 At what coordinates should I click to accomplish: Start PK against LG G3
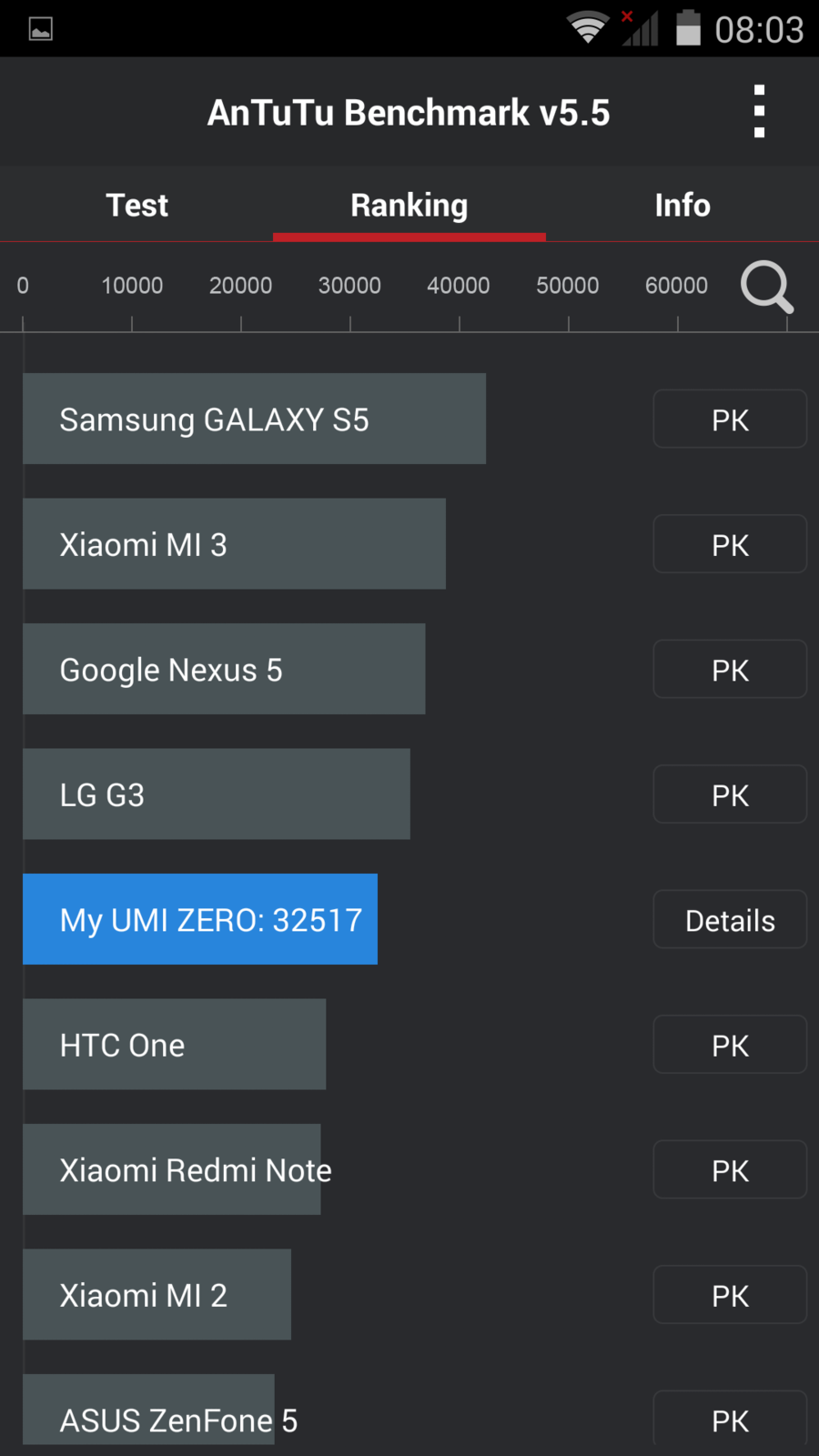click(x=730, y=794)
